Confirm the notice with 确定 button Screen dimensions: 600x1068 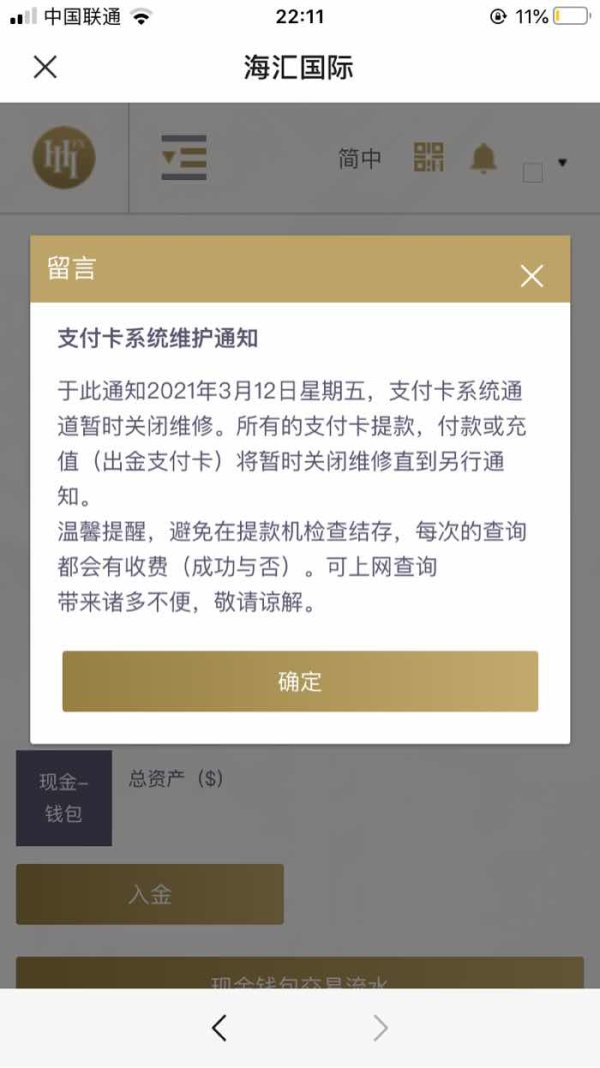[300, 681]
